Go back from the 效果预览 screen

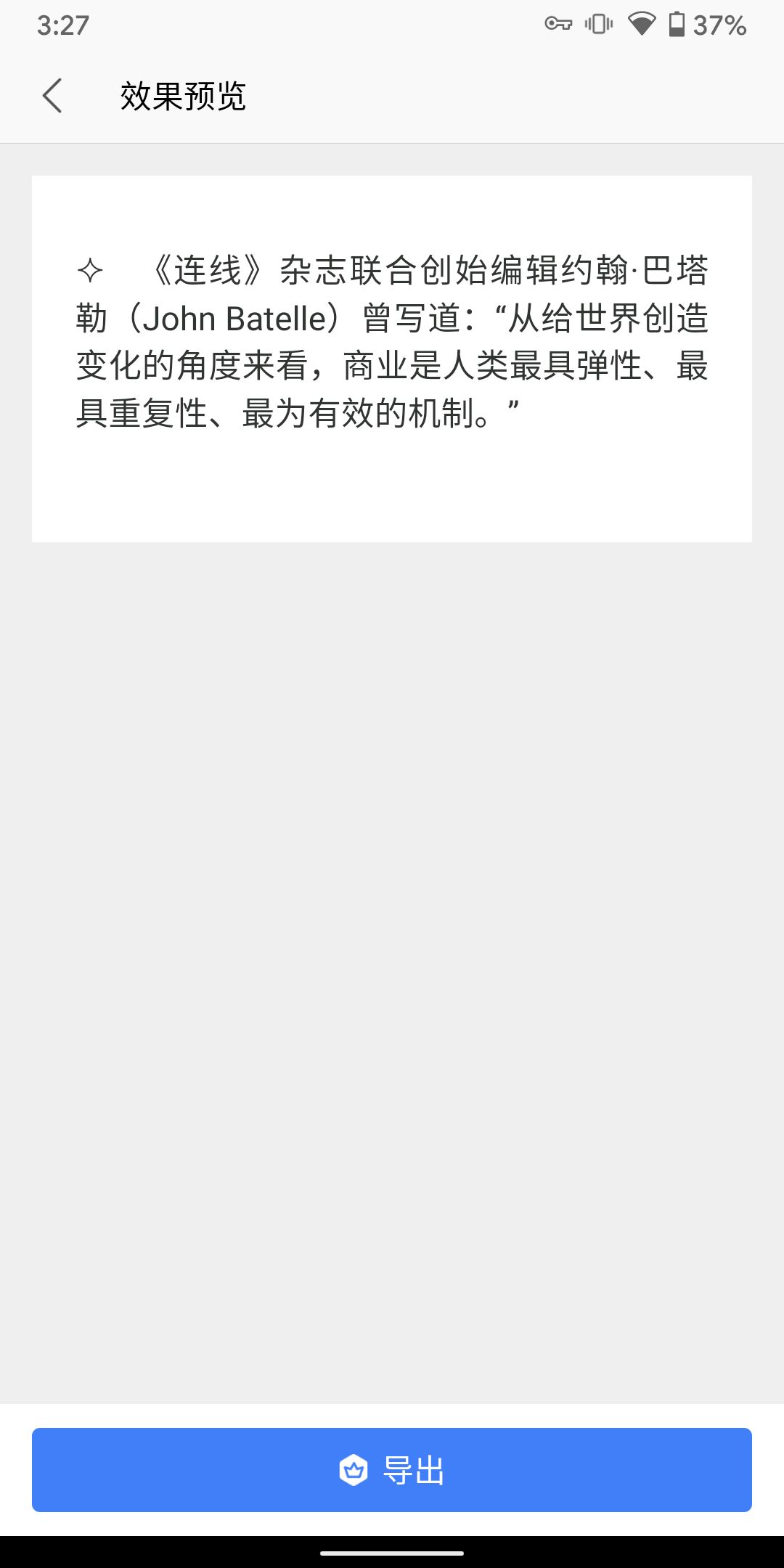pos(52,96)
